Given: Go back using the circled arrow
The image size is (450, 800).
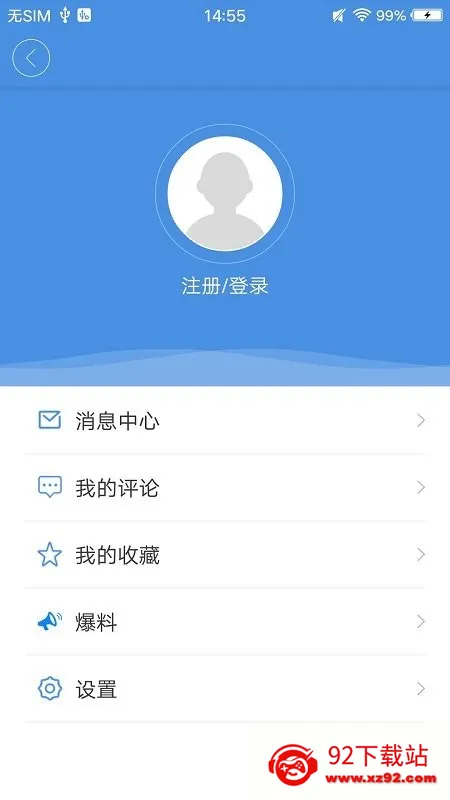Looking at the screenshot, I should point(31,58).
